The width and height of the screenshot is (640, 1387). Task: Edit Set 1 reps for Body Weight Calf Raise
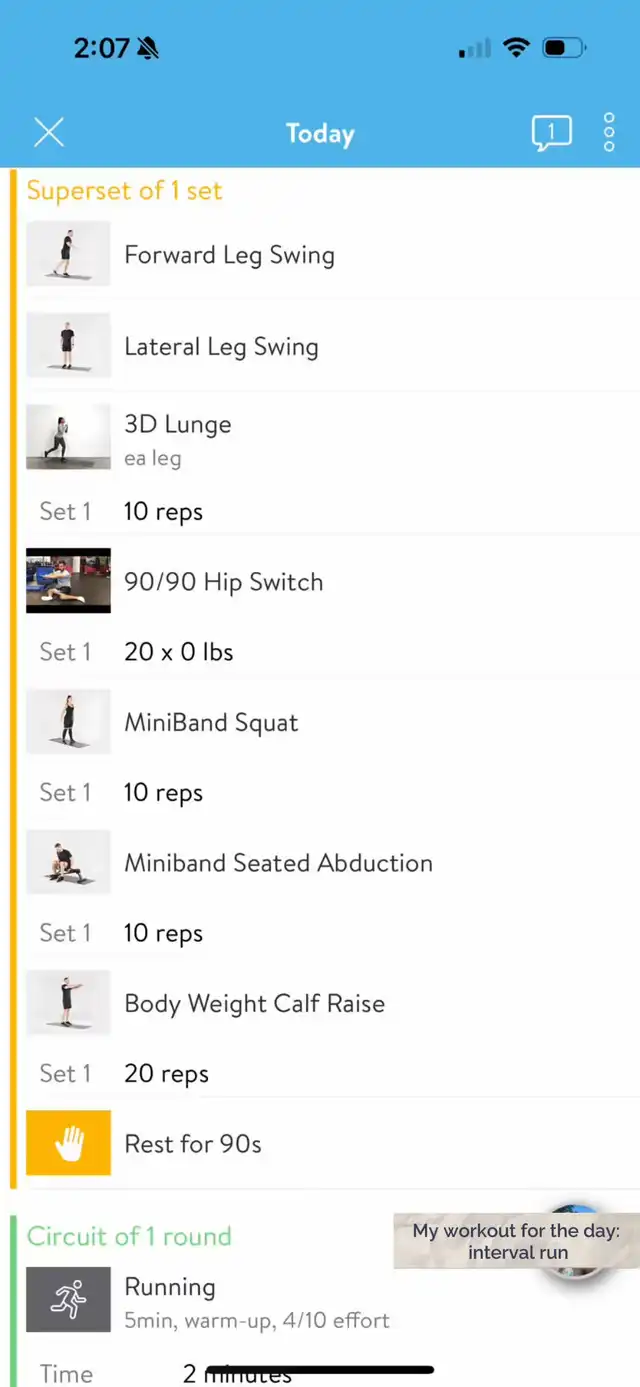pyautogui.click(x=330, y=1073)
